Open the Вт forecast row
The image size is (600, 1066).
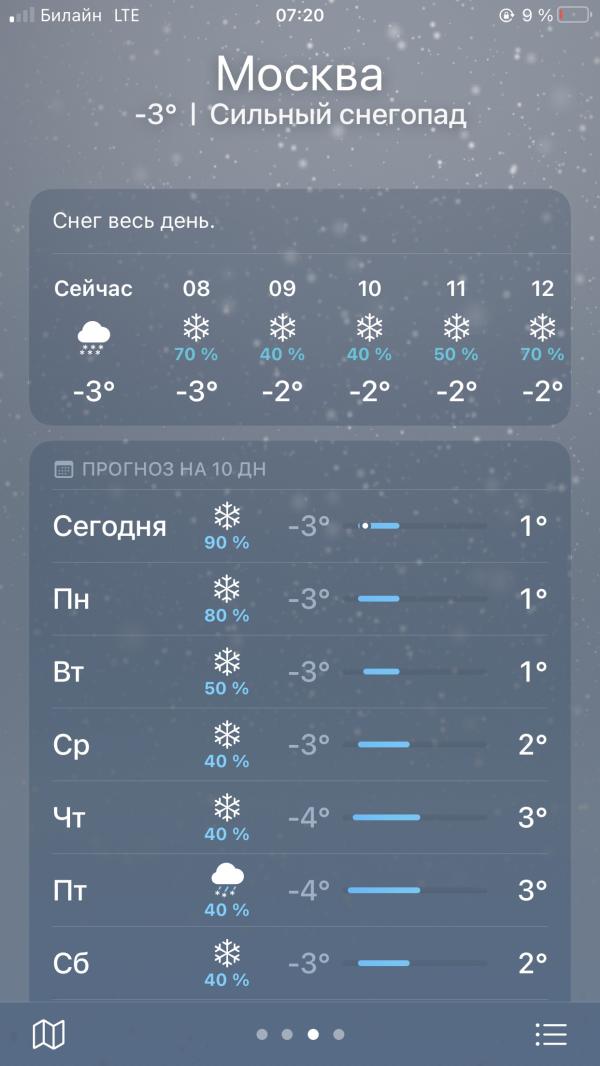300,672
